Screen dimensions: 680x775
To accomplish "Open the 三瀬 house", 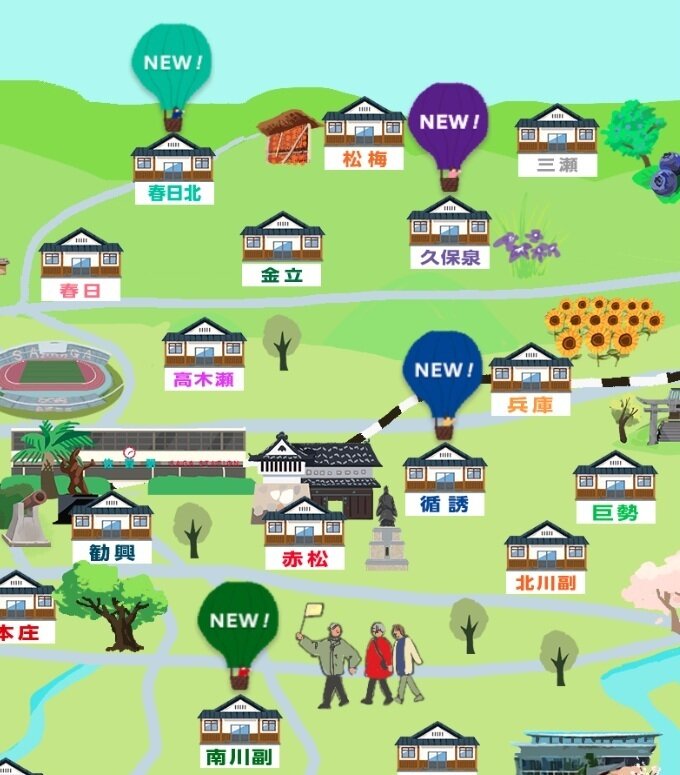I will pyautogui.click(x=557, y=131).
